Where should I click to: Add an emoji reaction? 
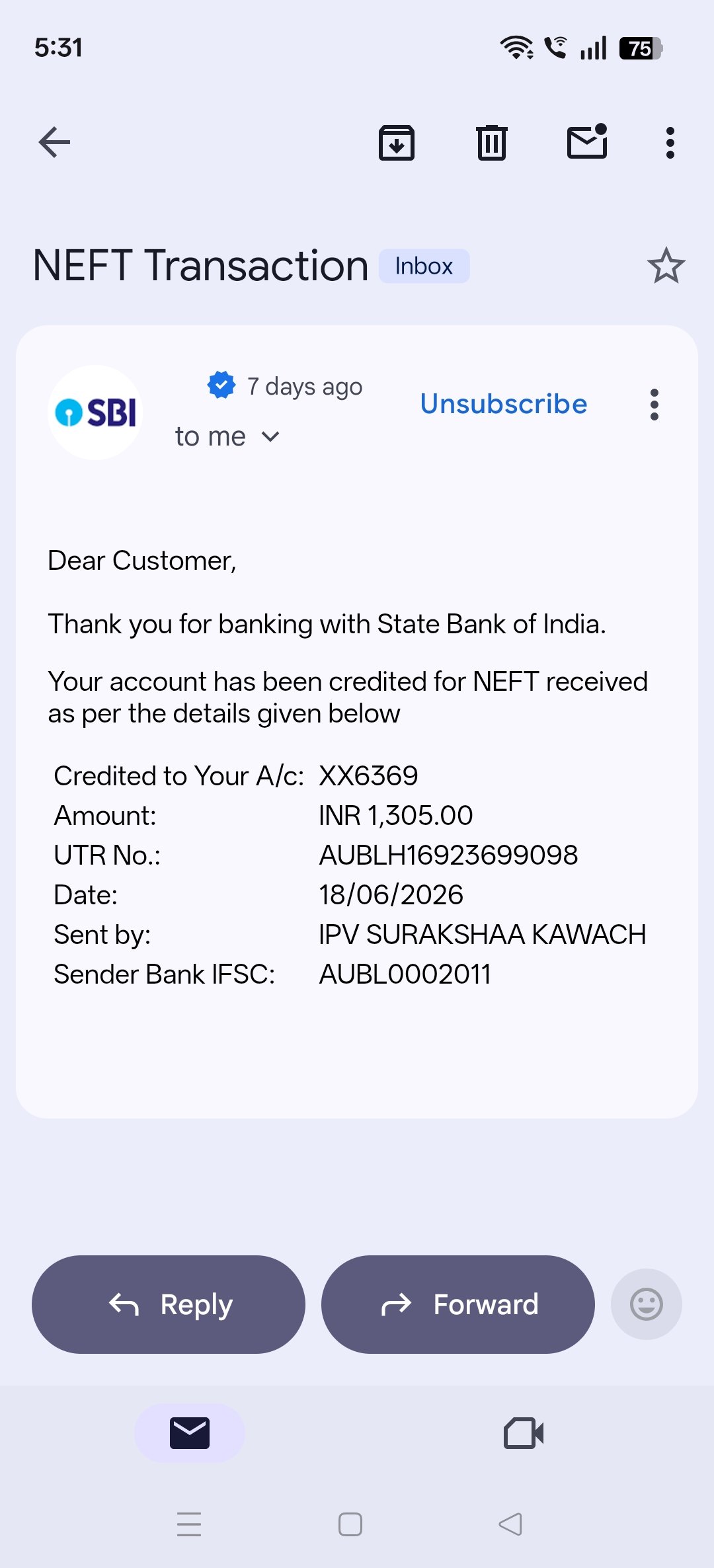(x=646, y=1304)
